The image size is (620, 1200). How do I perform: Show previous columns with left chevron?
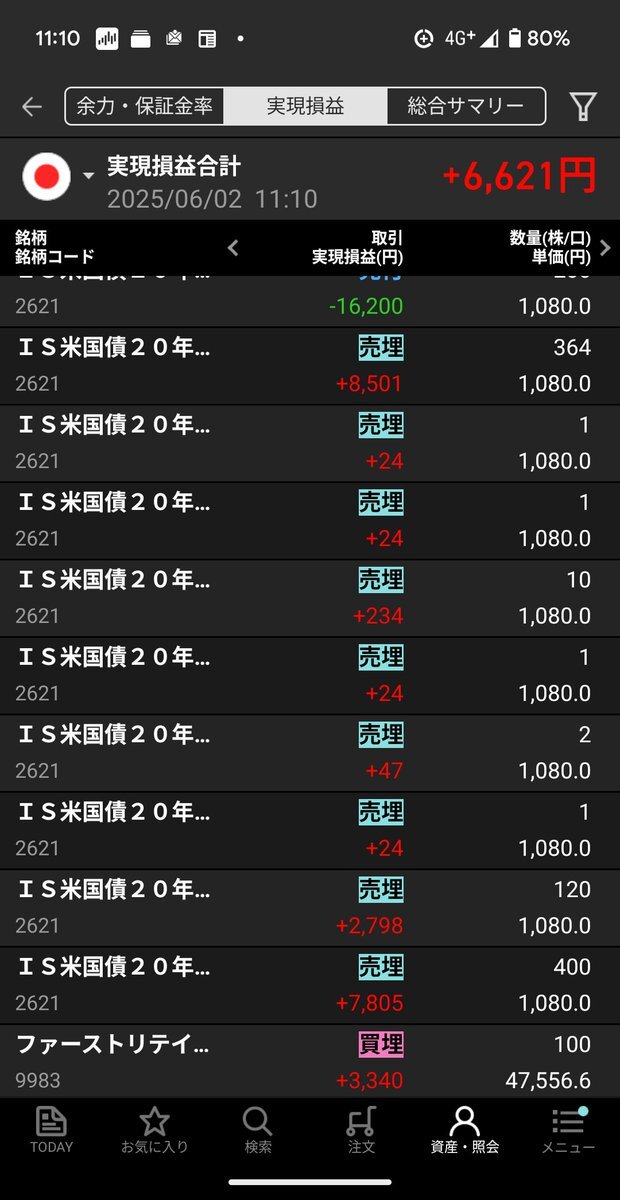coord(233,248)
